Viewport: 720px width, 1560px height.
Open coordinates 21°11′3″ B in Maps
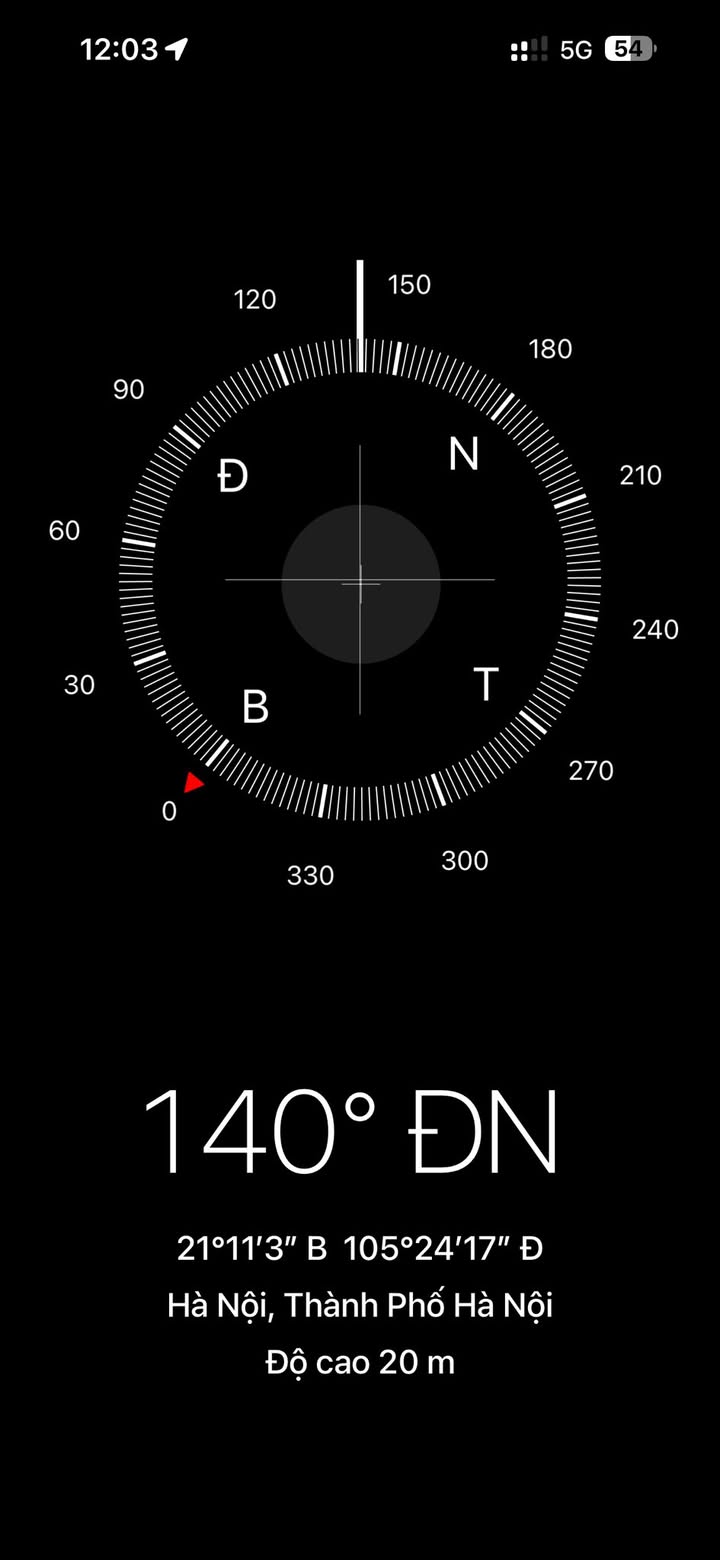[360, 1249]
